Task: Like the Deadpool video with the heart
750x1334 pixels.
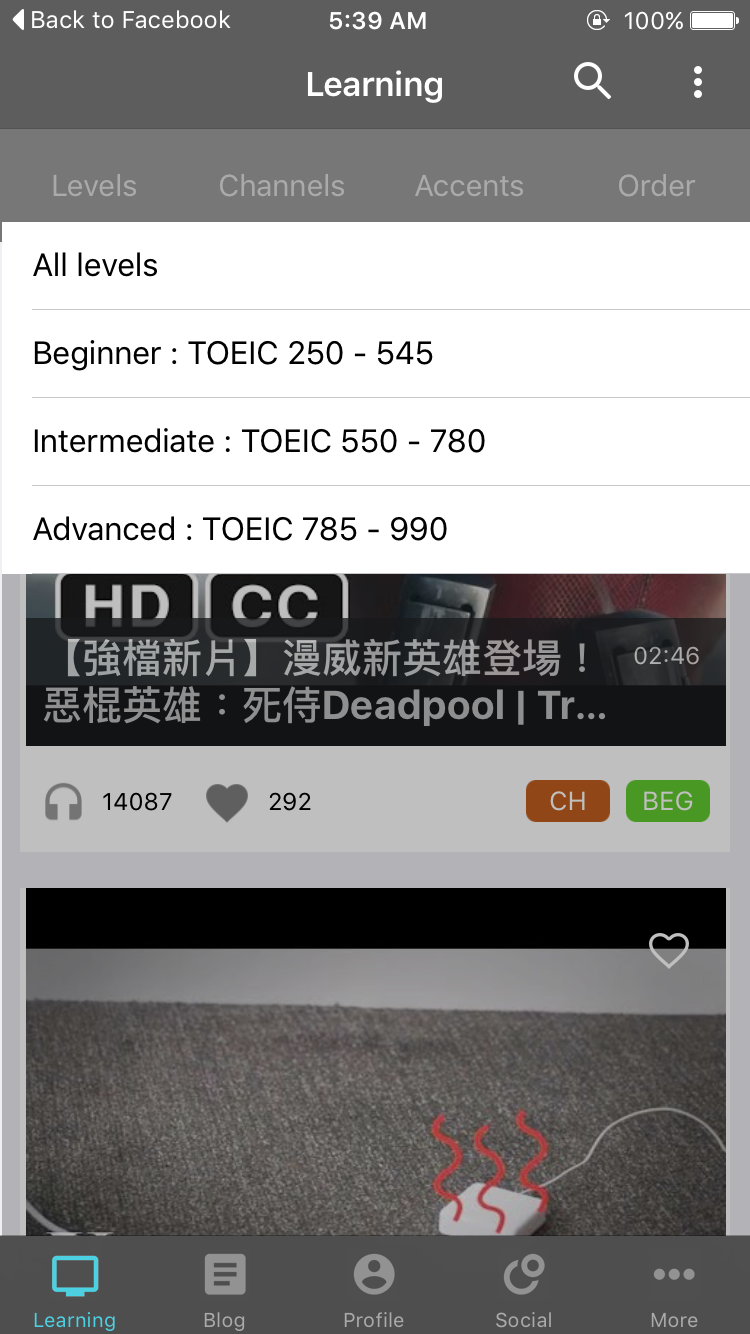Action: point(227,802)
